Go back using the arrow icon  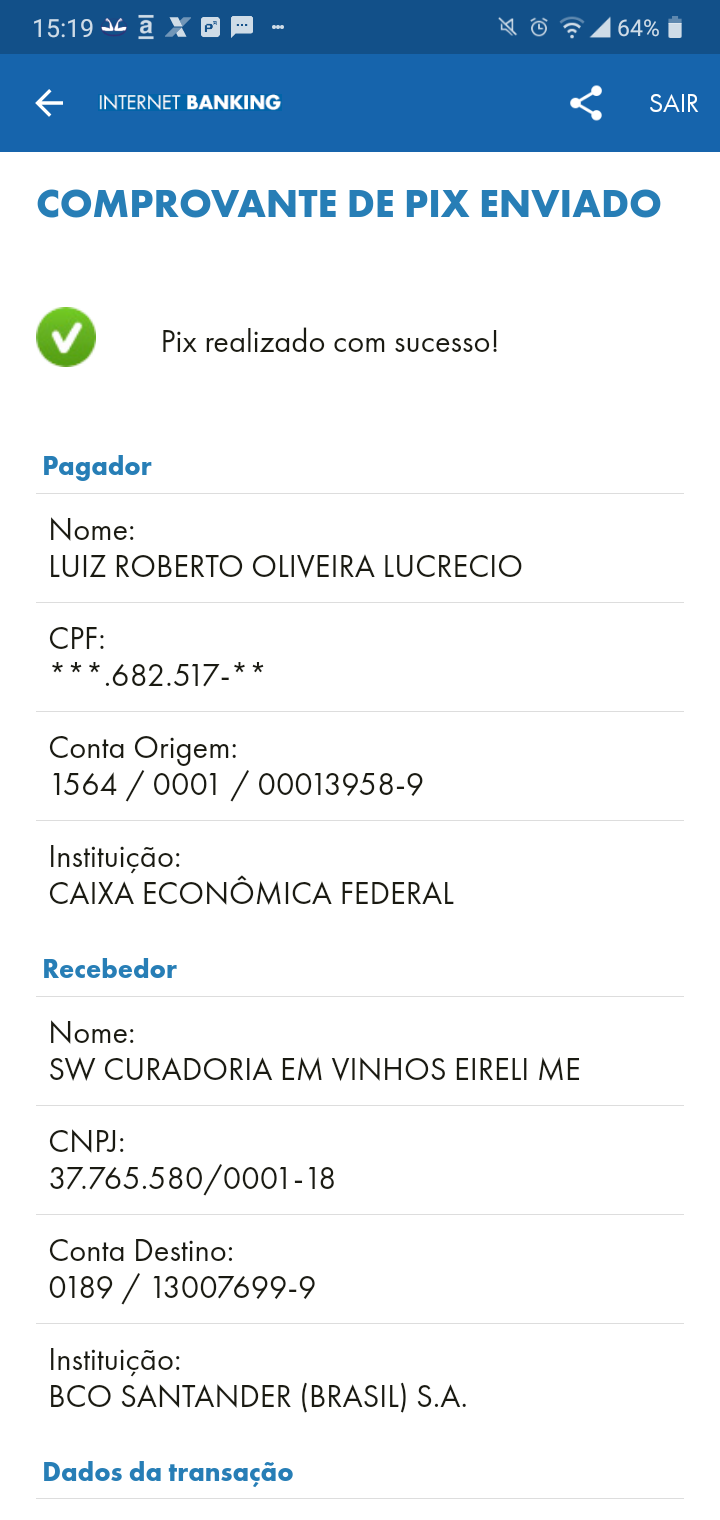(49, 103)
